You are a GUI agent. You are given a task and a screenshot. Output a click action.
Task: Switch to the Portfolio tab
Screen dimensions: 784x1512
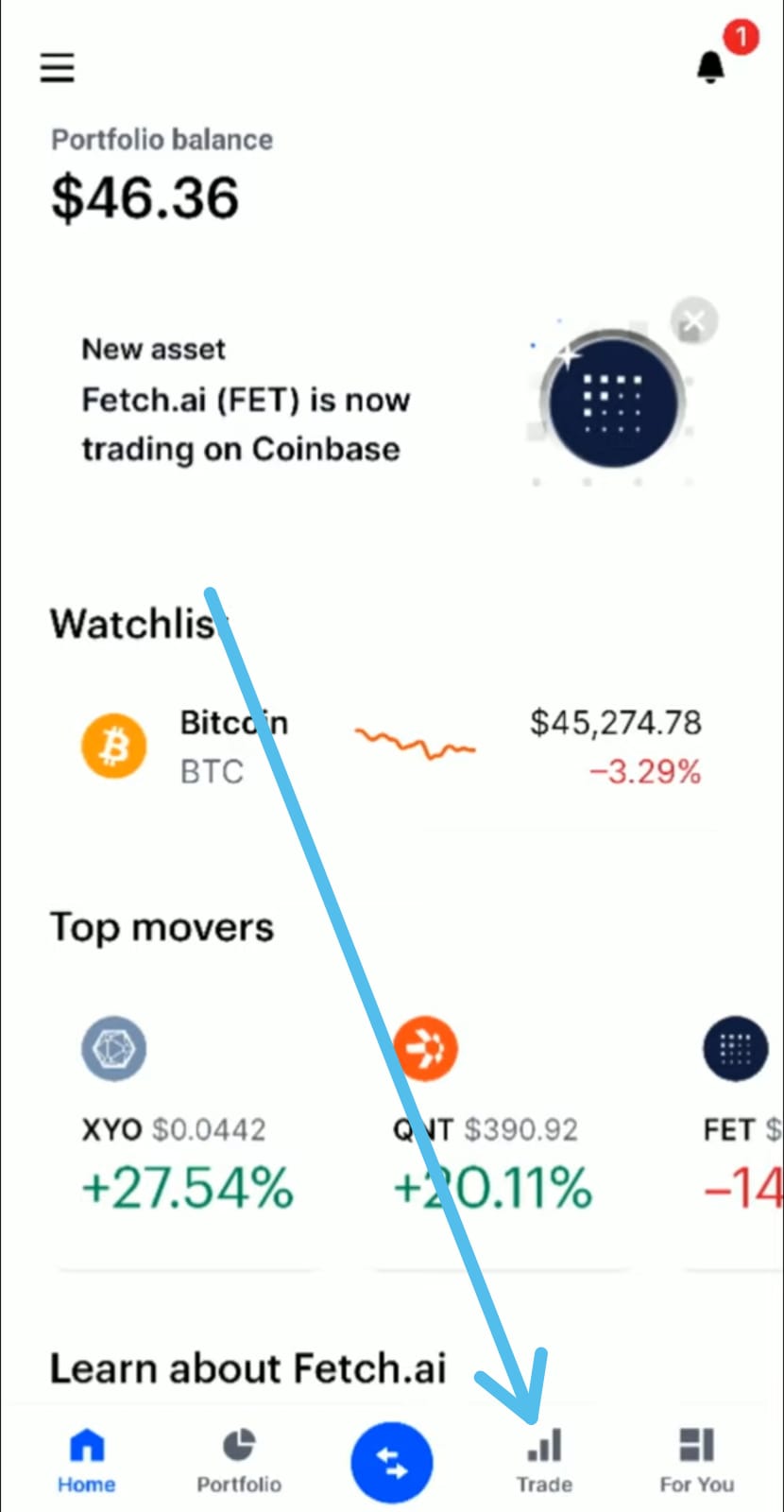coord(239,1462)
